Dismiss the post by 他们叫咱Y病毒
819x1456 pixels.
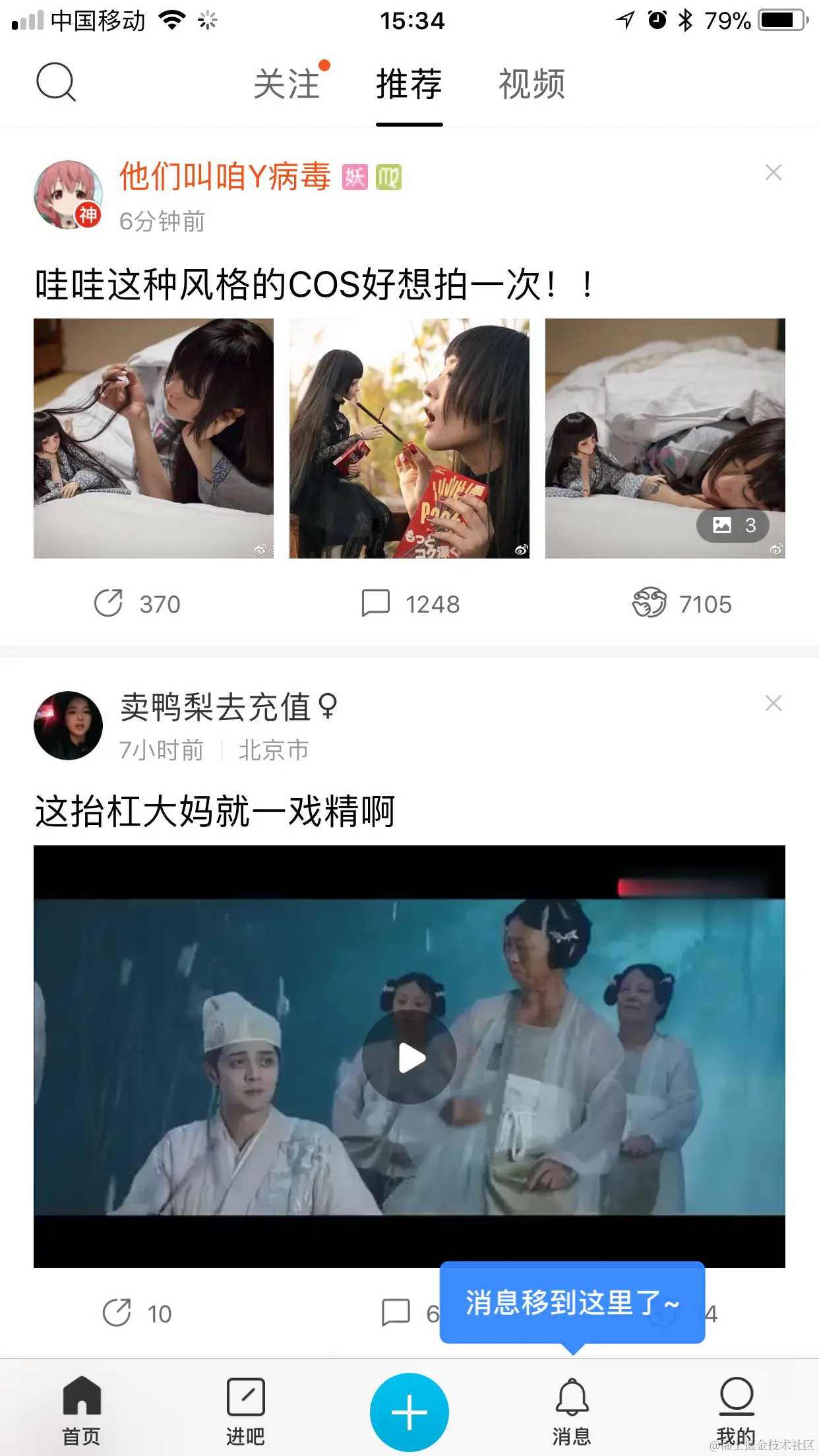(x=773, y=173)
